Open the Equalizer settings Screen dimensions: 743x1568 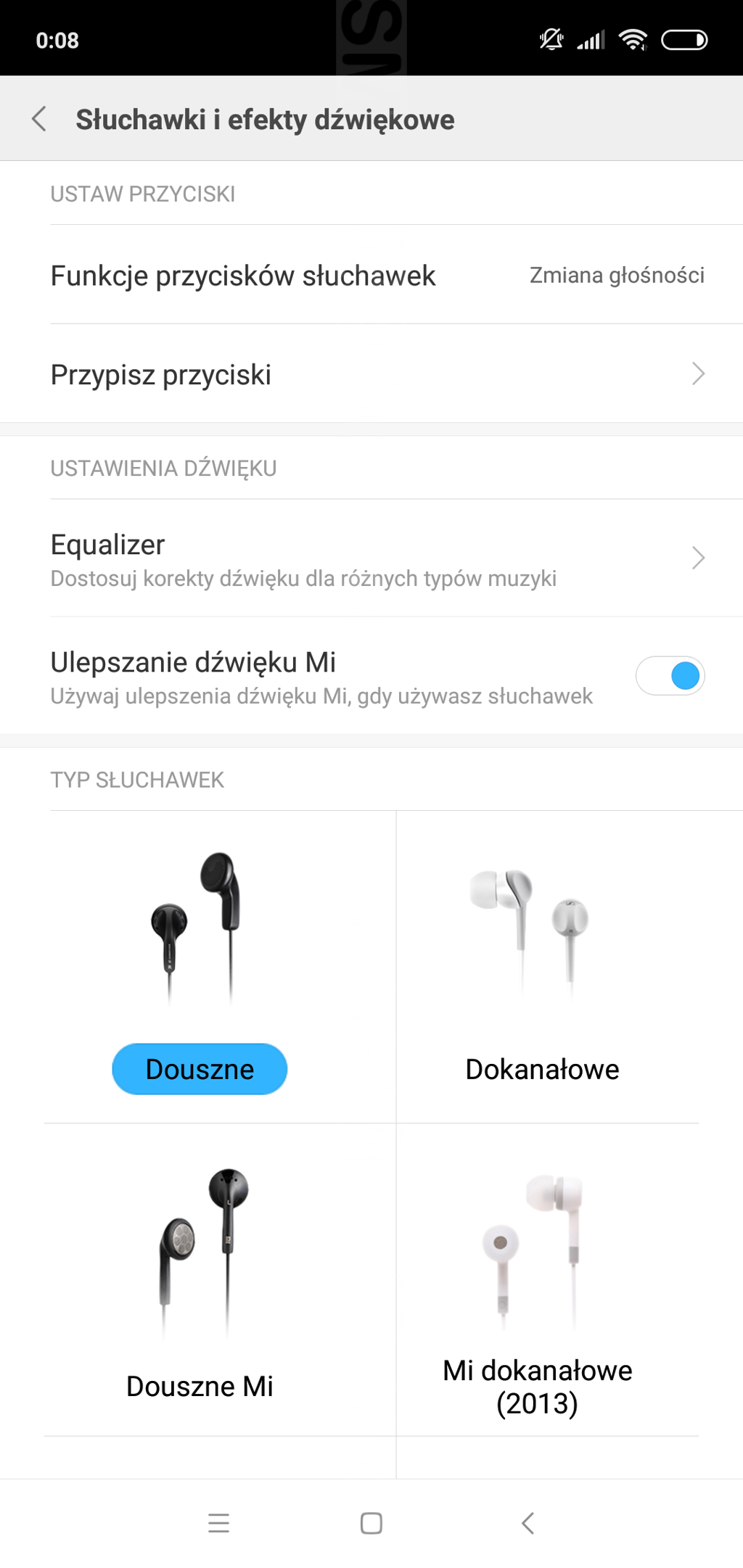pyautogui.click(x=371, y=558)
